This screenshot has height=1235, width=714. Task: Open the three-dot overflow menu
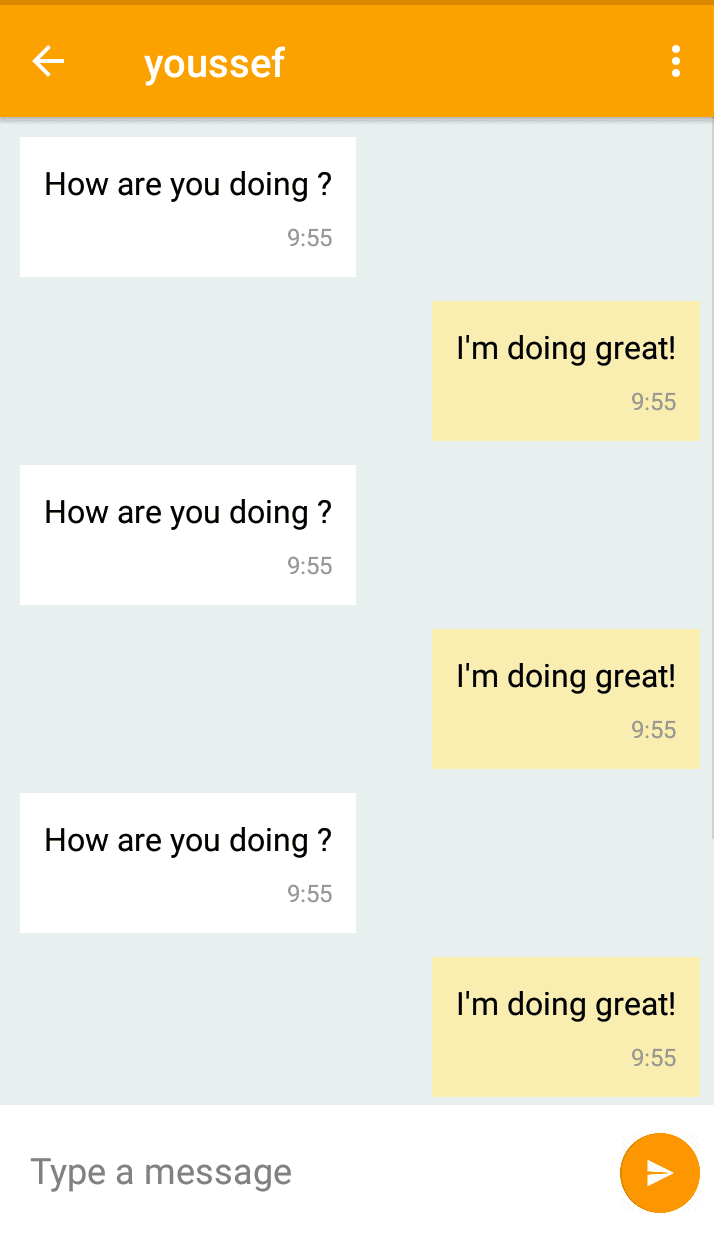pos(676,62)
